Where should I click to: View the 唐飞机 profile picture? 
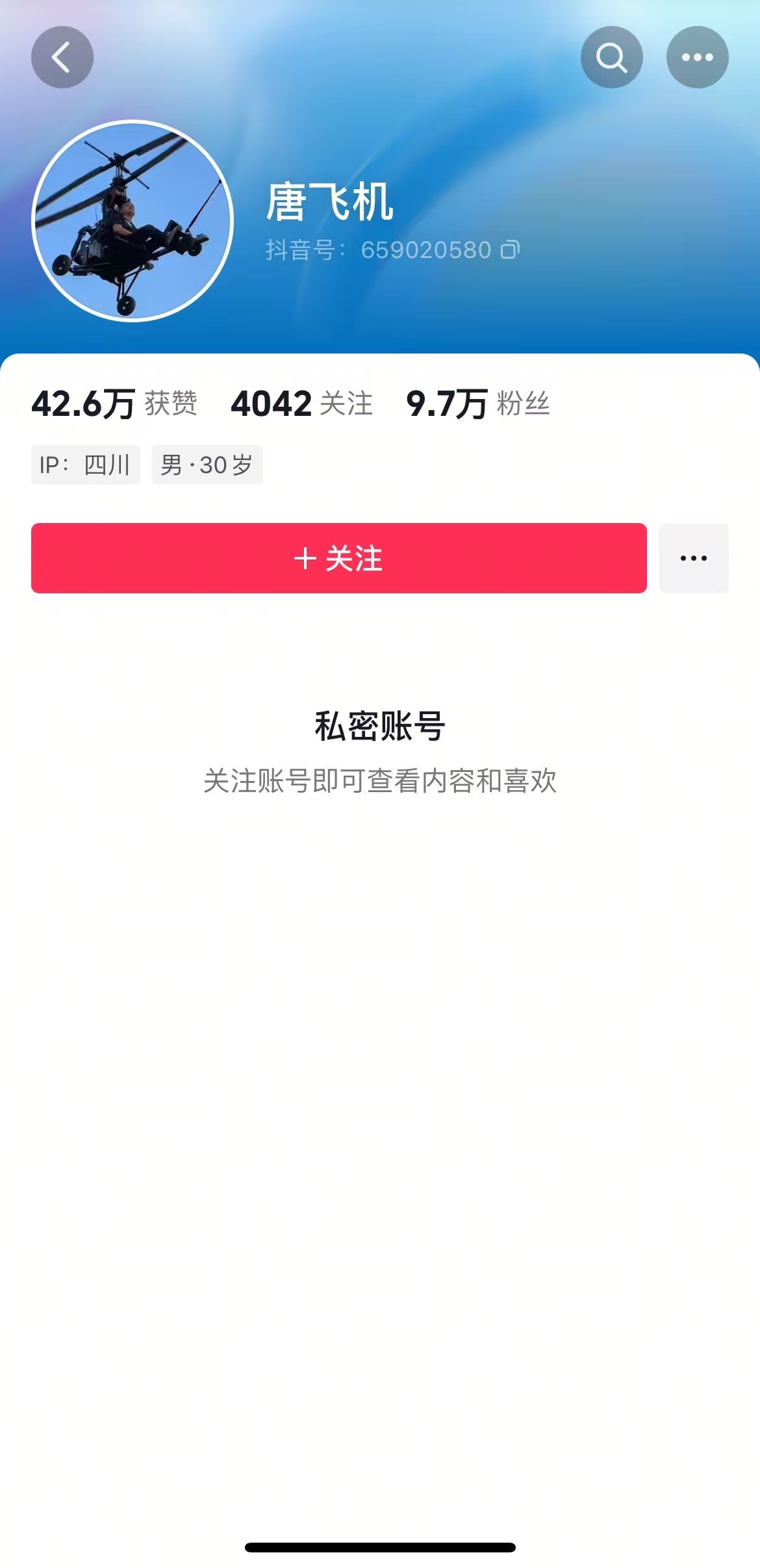133,221
